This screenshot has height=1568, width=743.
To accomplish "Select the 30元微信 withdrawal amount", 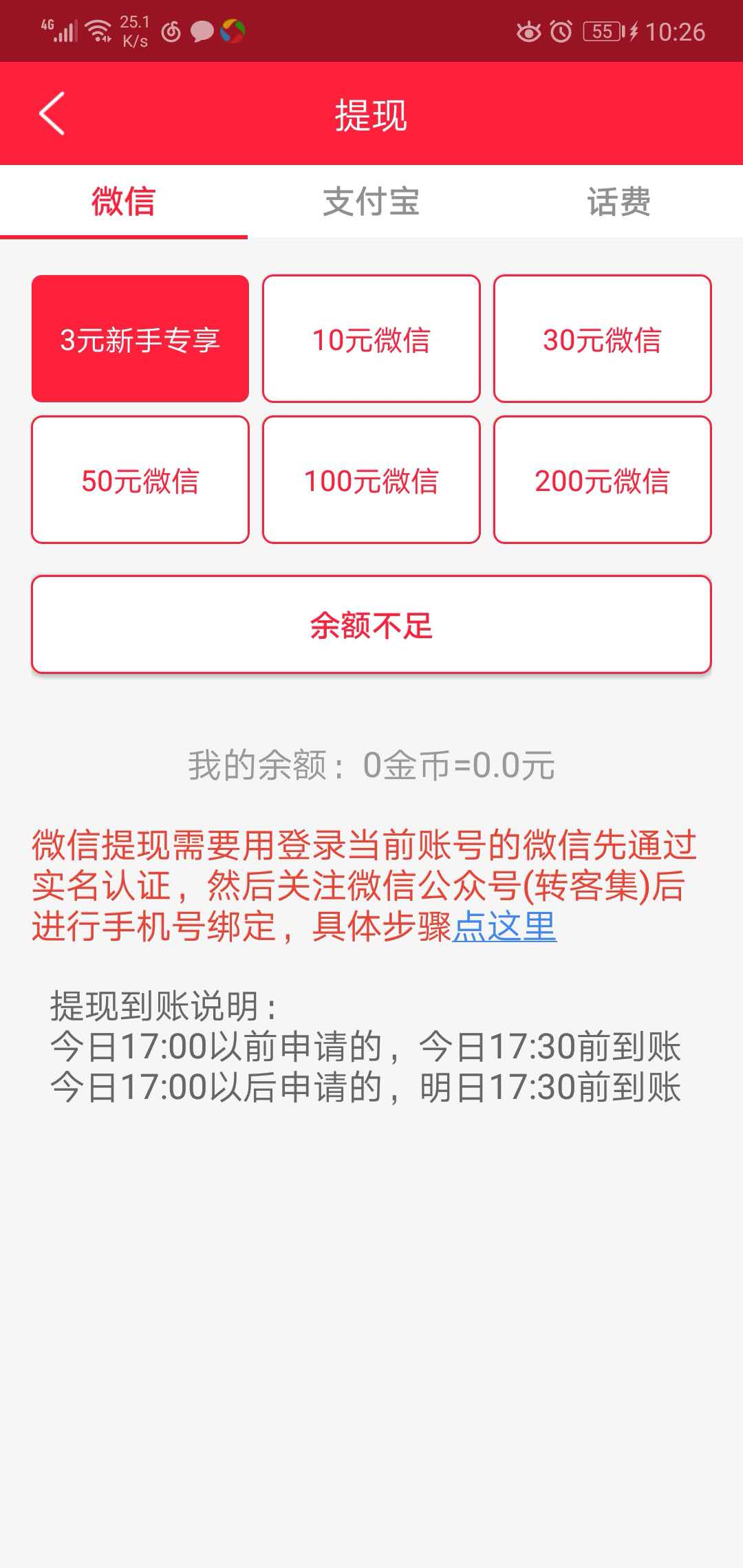I will (603, 338).
